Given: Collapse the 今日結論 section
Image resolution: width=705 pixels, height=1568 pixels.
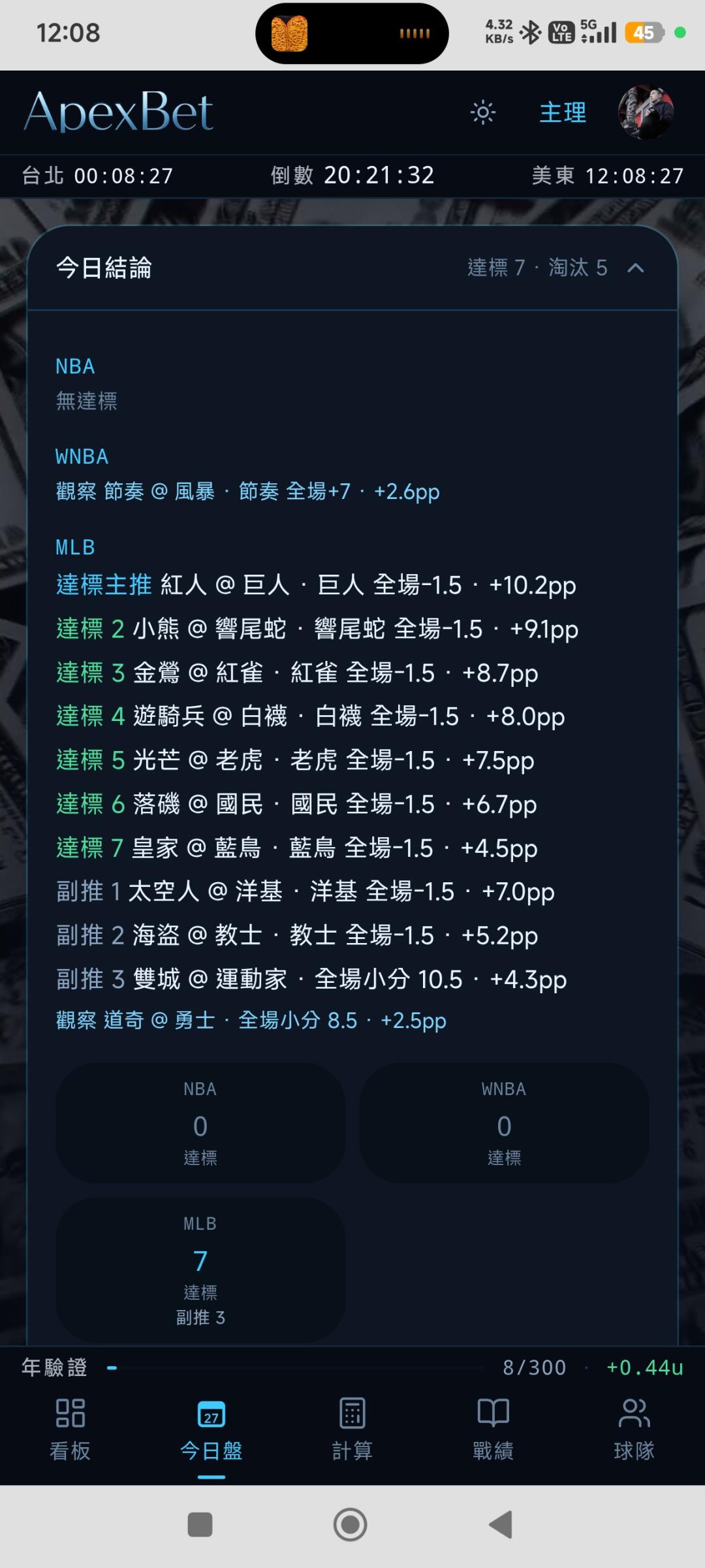Looking at the screenshot, I should coord(636,268).
